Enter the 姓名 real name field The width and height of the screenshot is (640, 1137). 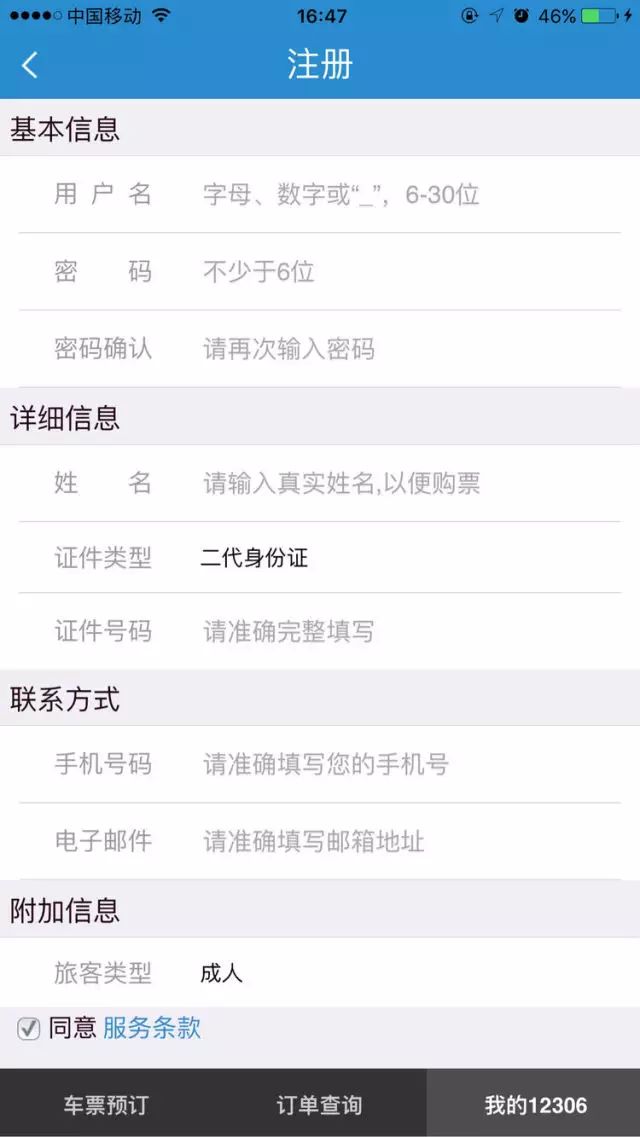coord(320,483)
